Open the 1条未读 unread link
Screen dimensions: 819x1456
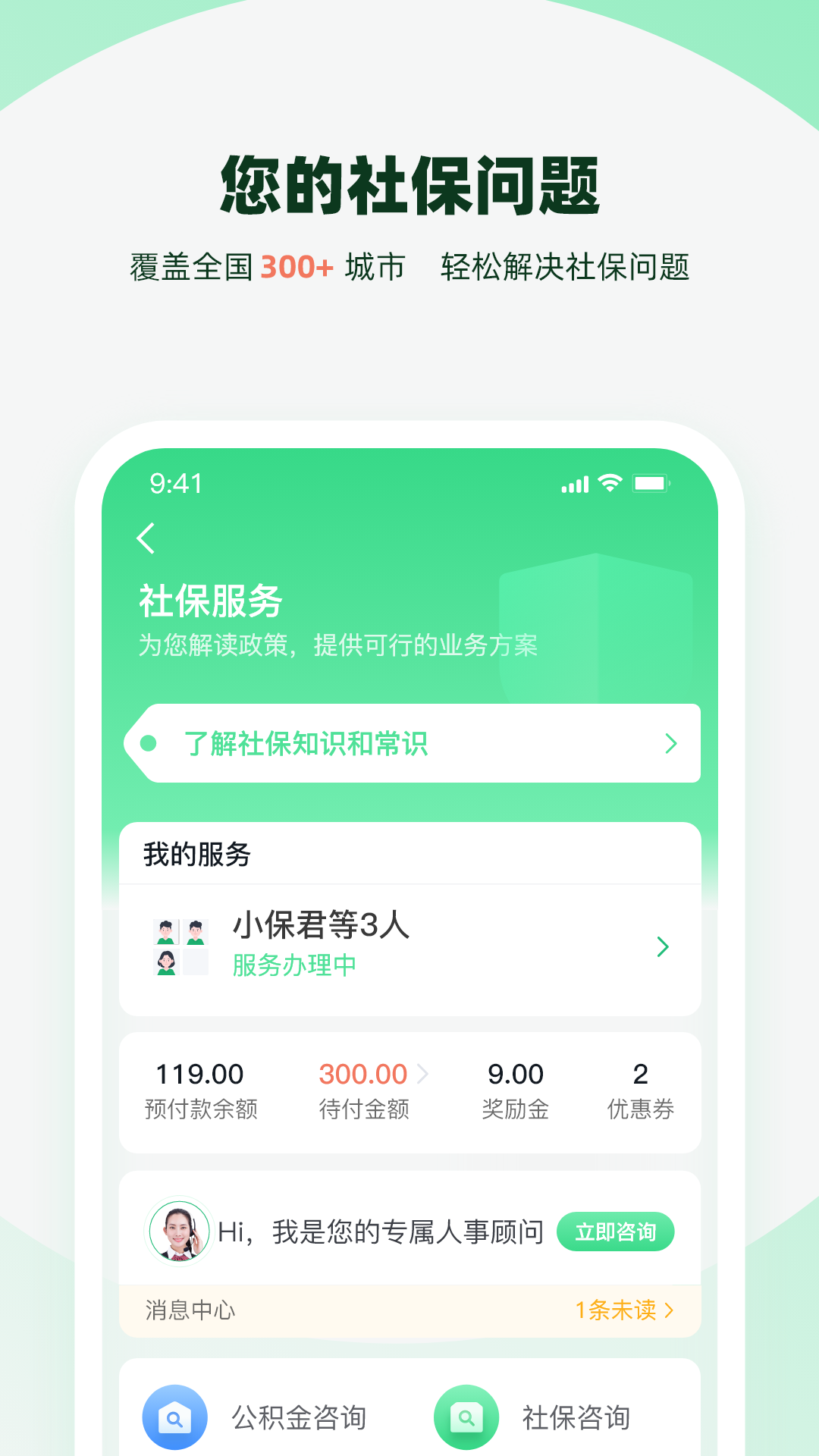click(616, 1310)
